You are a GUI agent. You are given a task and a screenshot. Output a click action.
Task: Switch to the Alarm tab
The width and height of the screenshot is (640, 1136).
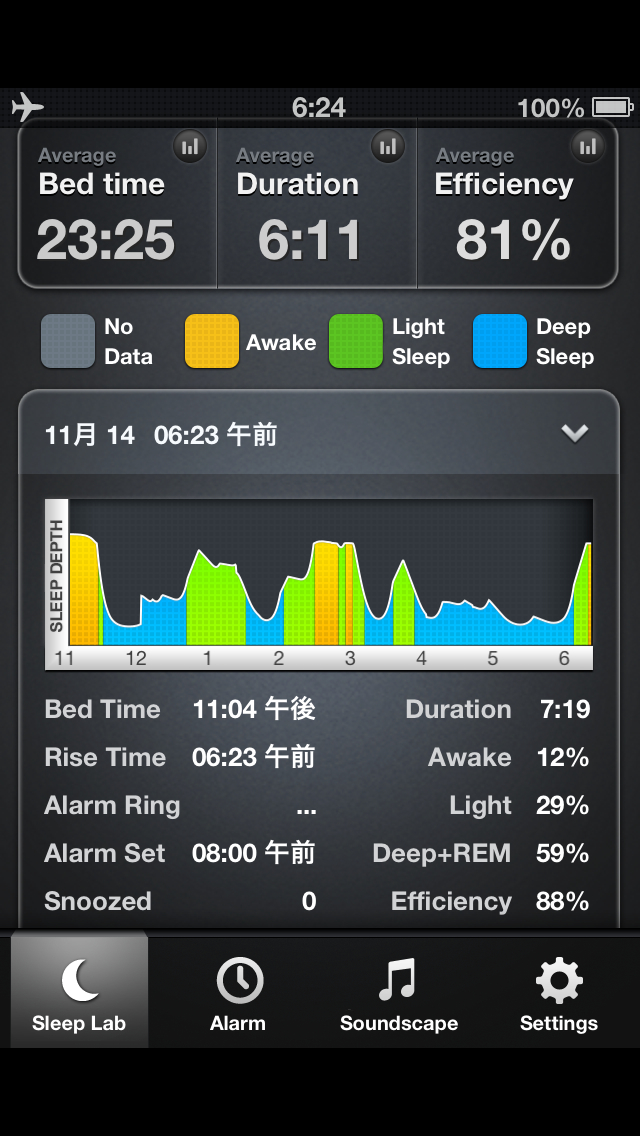coord(238,993)
